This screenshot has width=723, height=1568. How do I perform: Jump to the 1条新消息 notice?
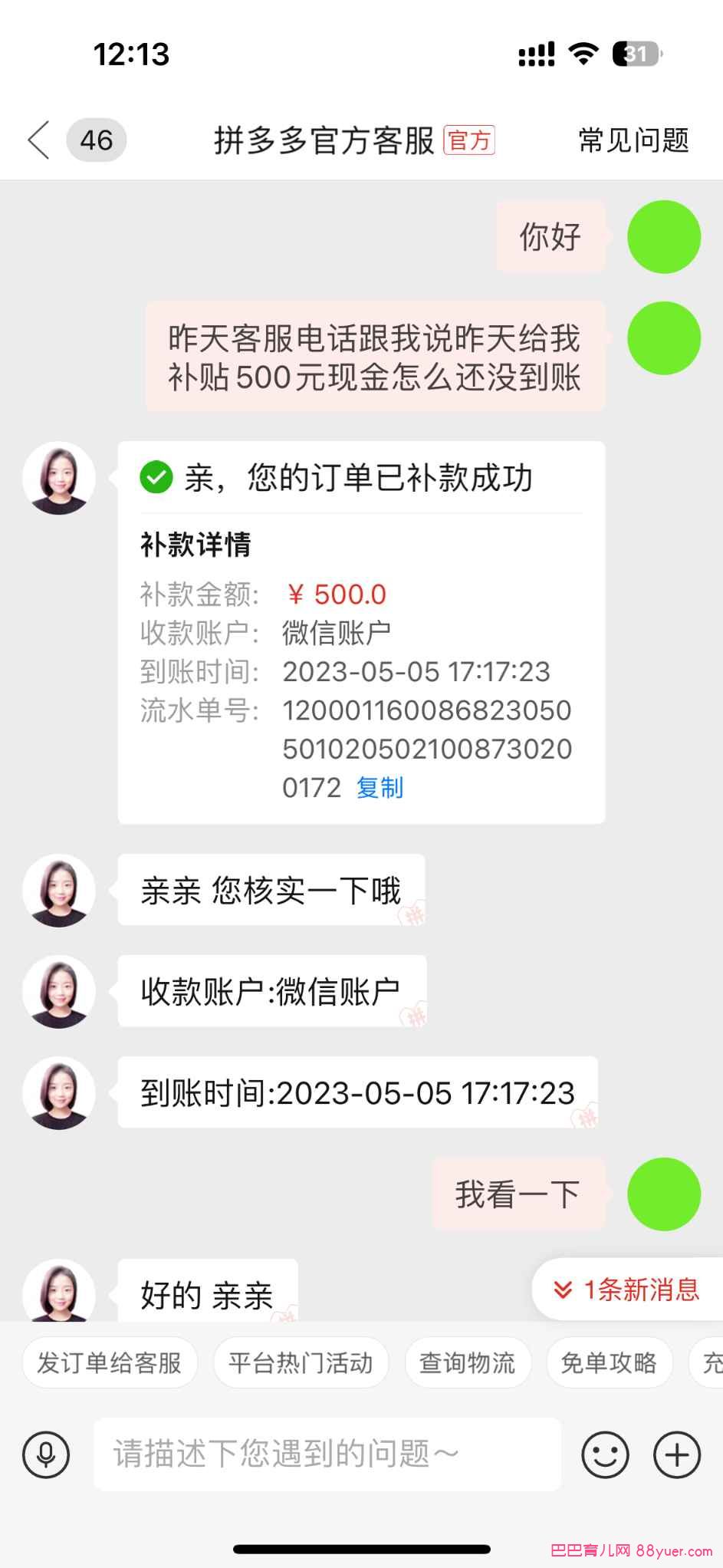point(627,1290)
